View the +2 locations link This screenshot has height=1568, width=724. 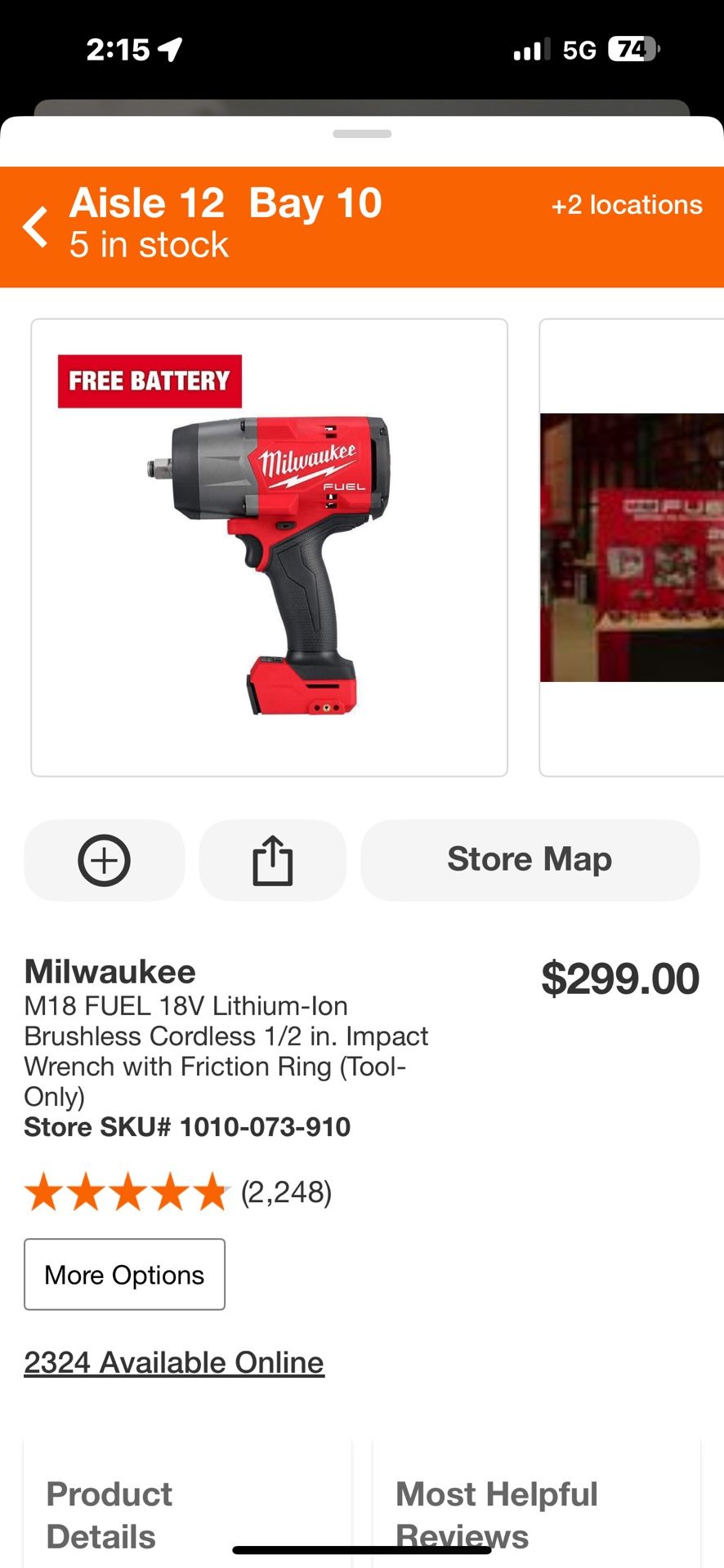click(x=626, y=205)
